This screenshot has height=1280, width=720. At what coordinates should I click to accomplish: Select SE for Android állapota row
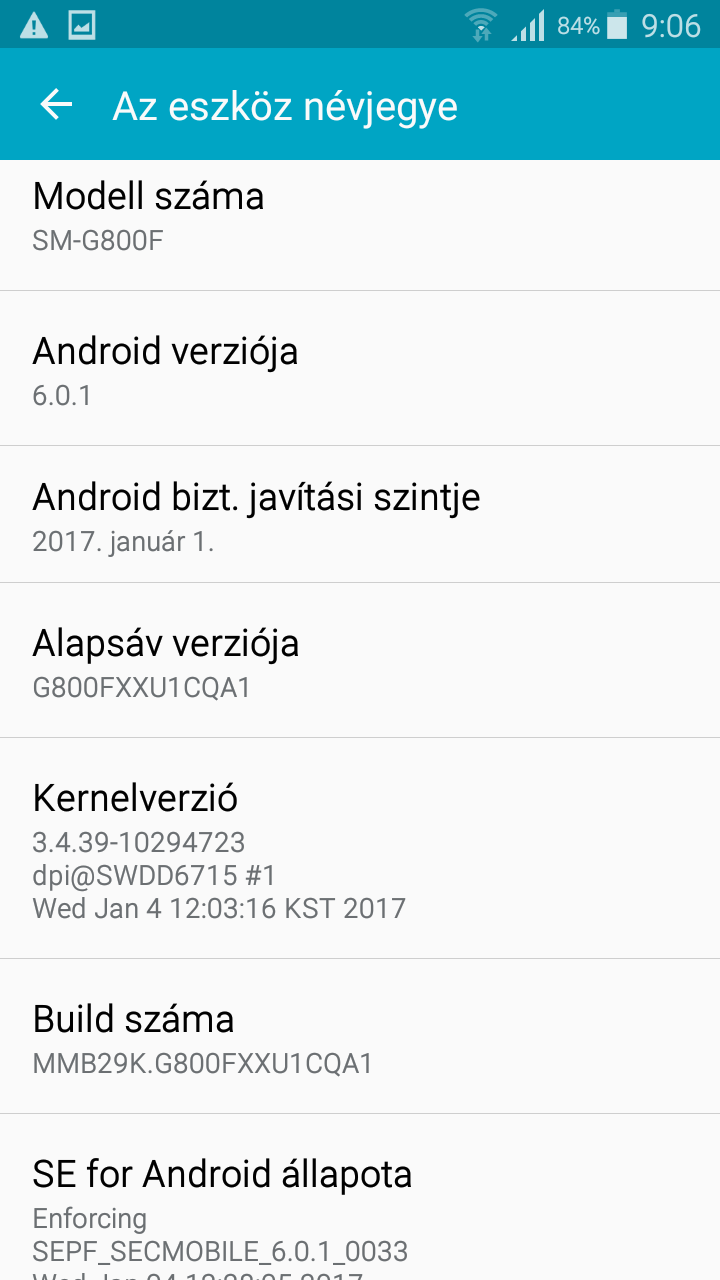[360, 1198]
